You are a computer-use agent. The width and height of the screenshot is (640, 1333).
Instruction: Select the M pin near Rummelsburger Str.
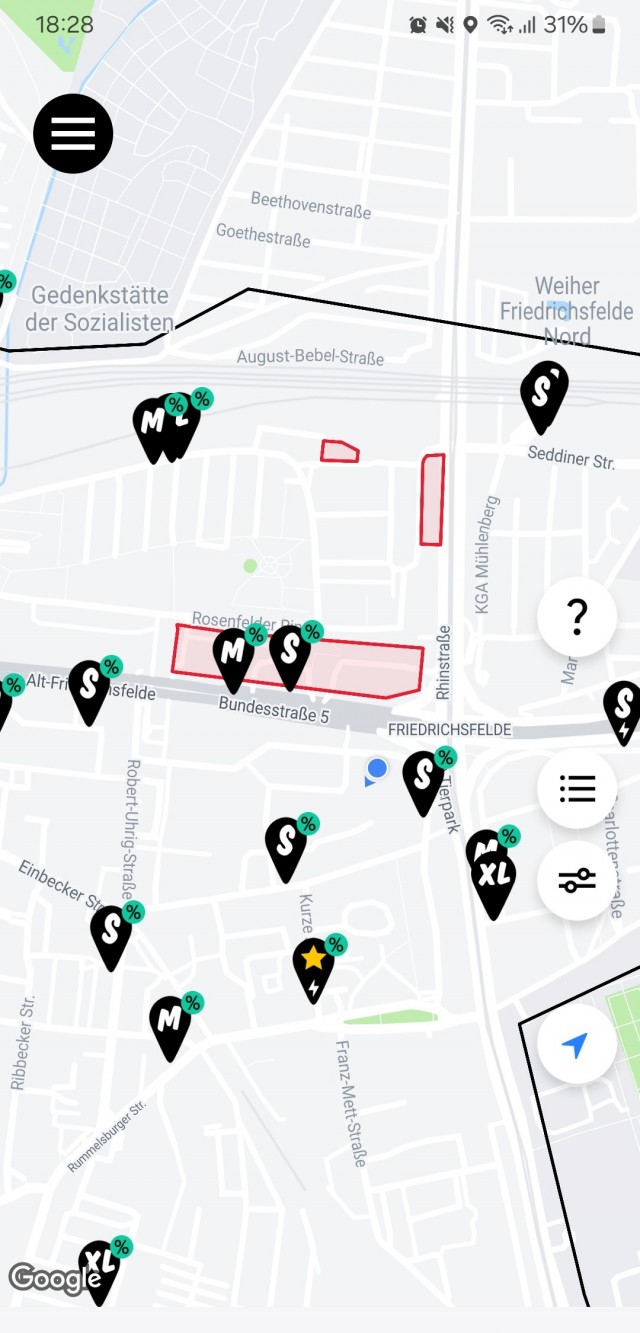[x=170, y=1023]
